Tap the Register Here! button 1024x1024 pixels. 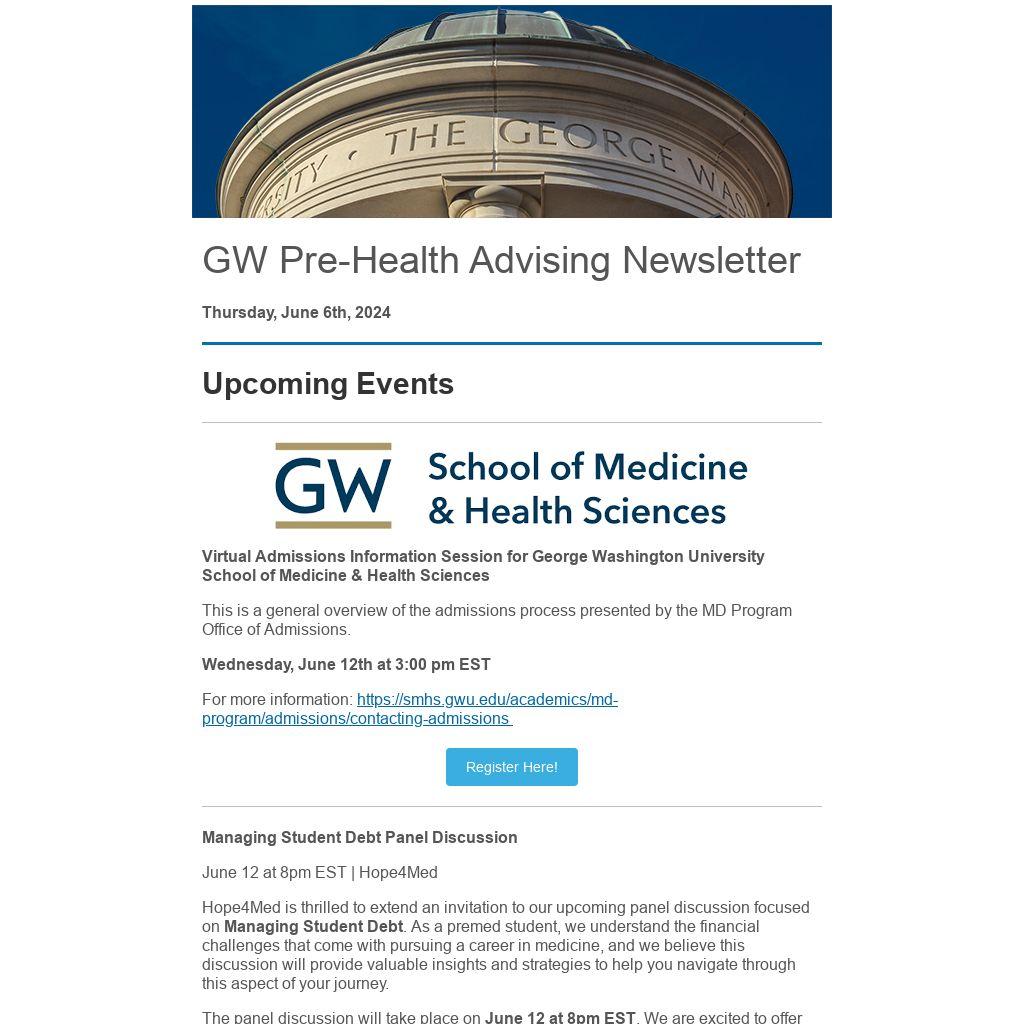point(511,767)
